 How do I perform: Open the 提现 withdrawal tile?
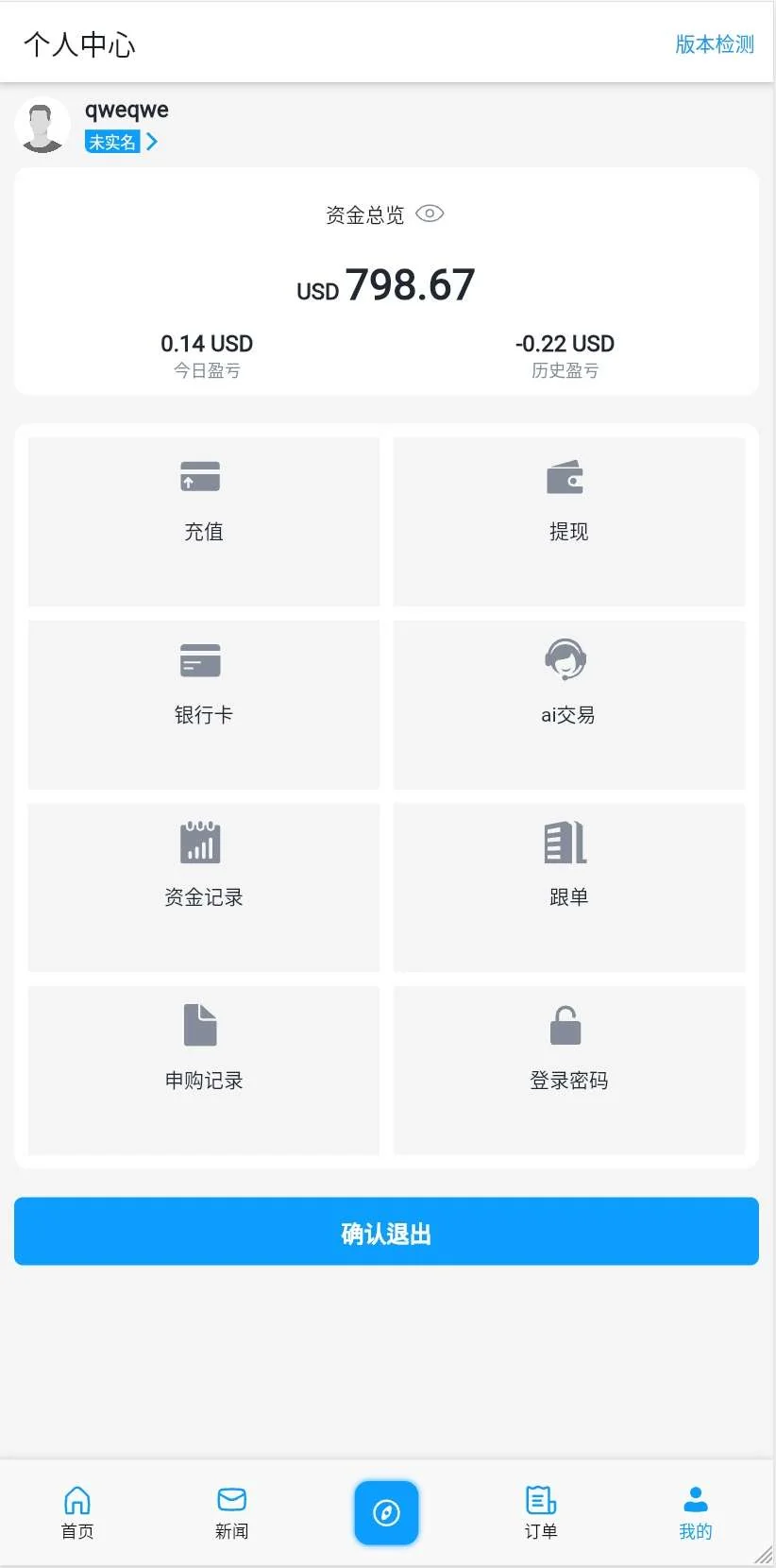[568, 520]
